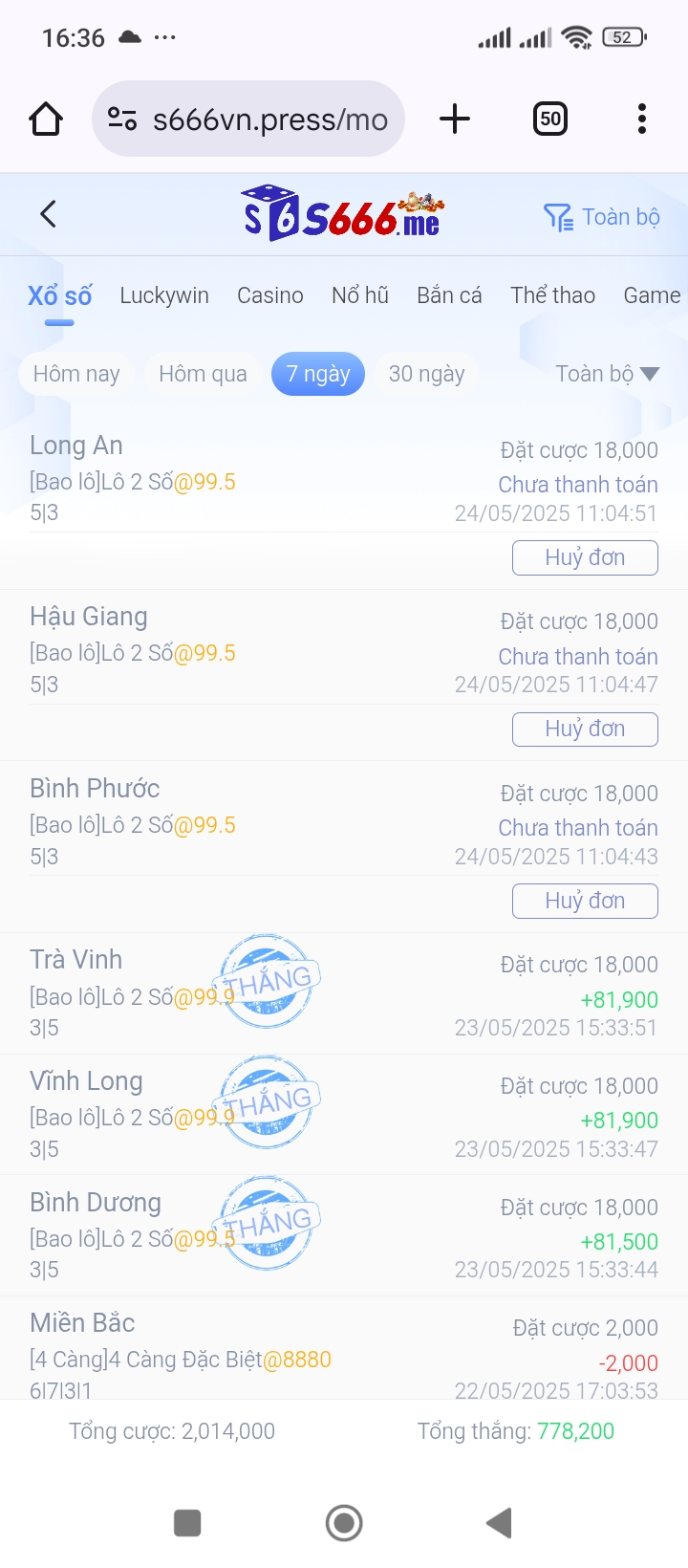Select the Hôm nay time filter
This screenshot has width=688, height=1568.
(76, 374)
